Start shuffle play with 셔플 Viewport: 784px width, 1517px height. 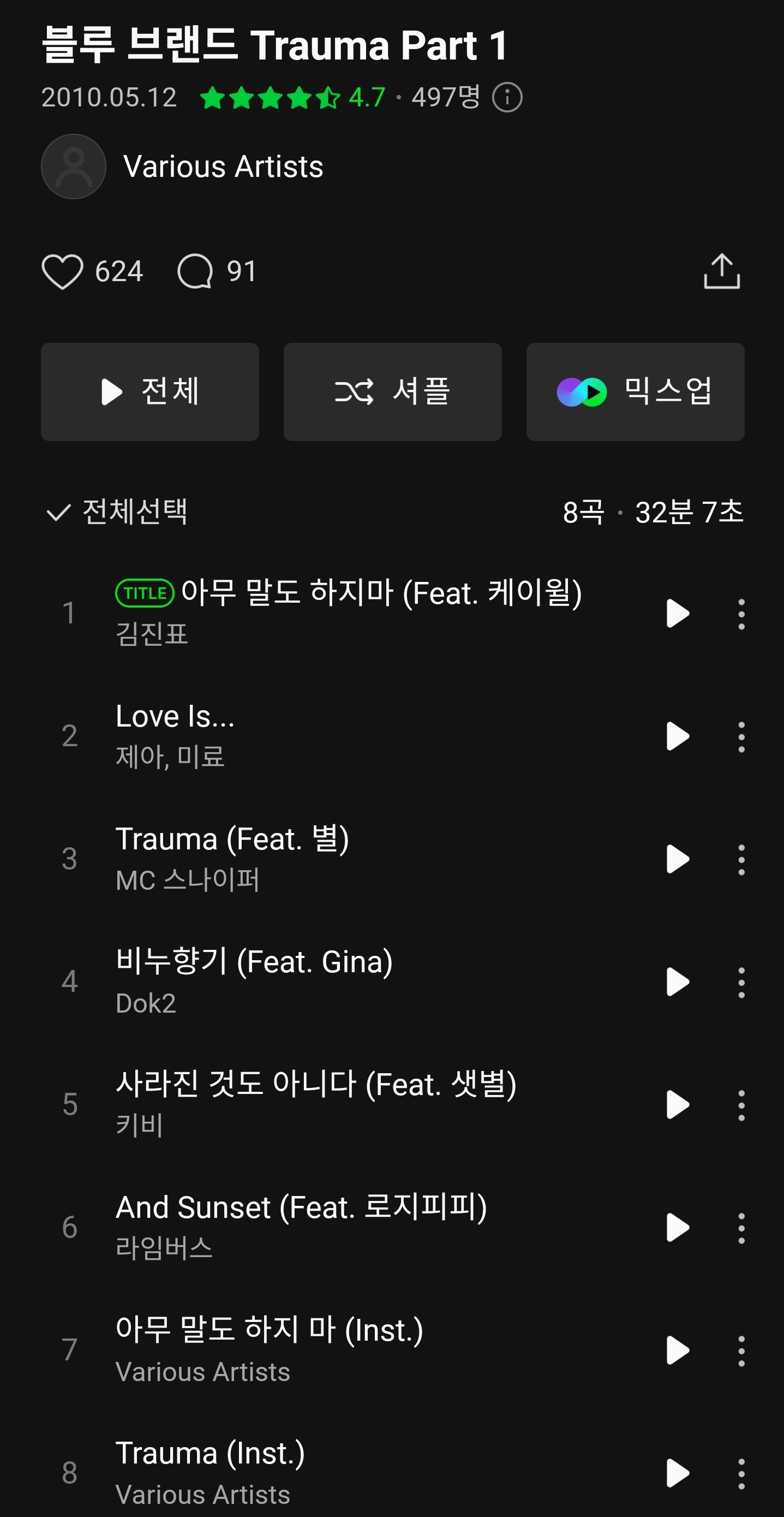coord(392,391)
